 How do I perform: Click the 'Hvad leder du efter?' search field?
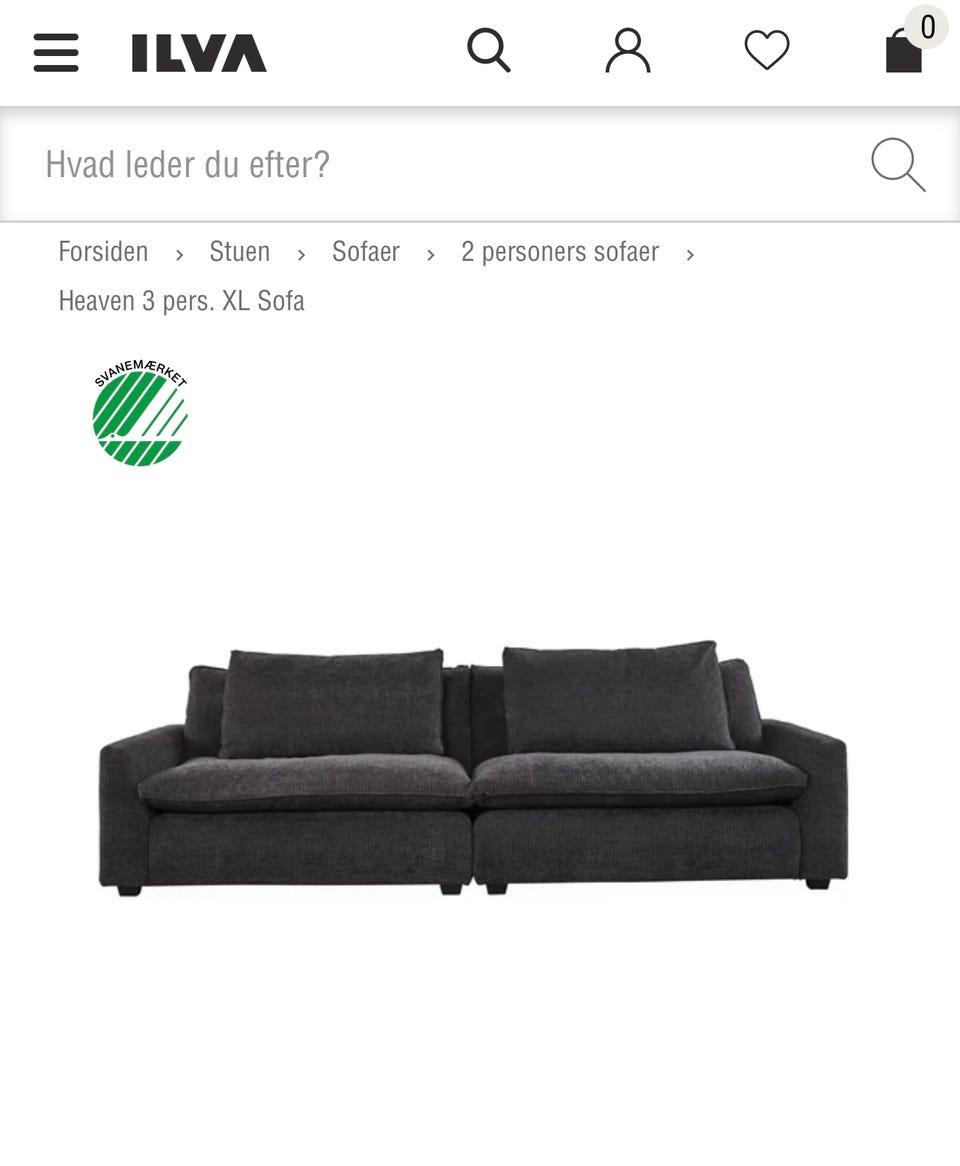tap(300, 164)
